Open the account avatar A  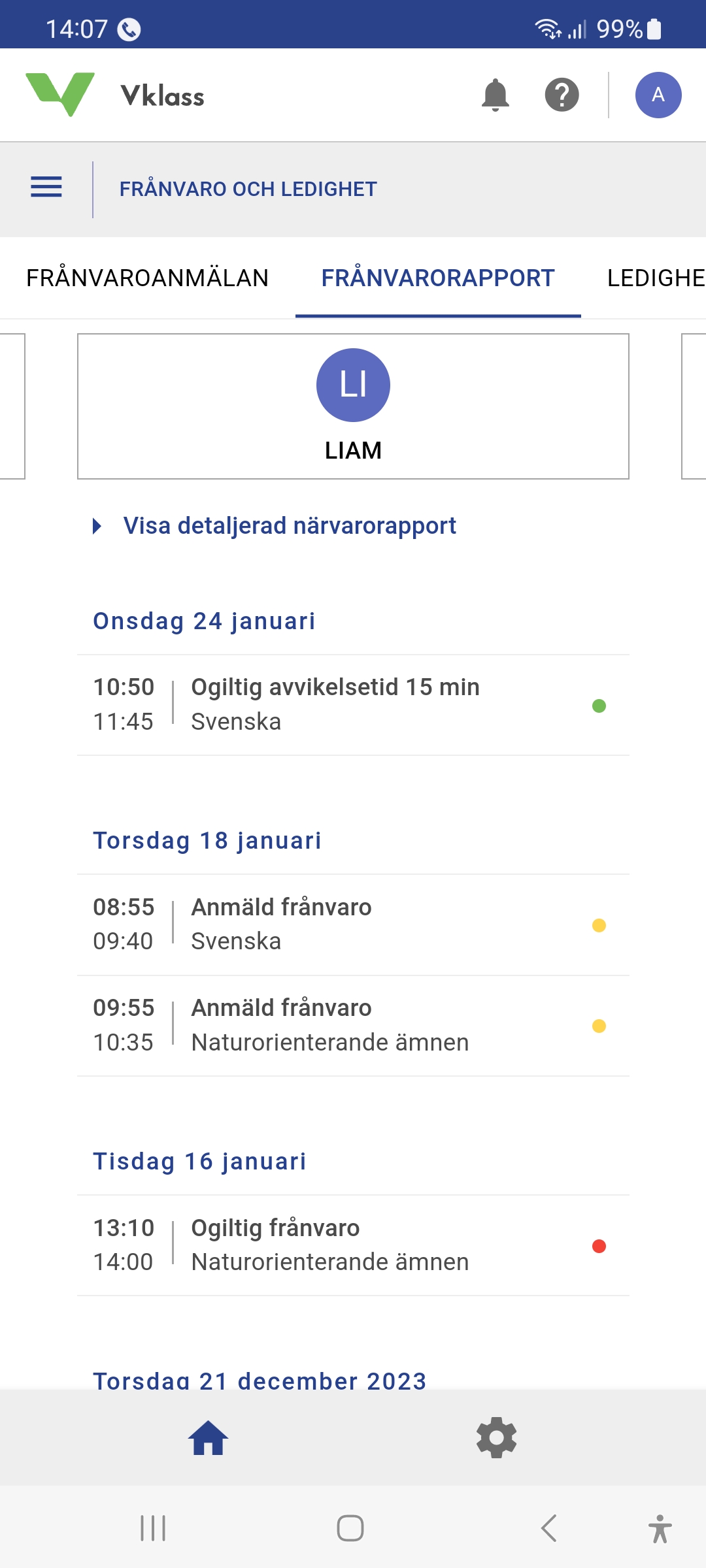point(658,95)
